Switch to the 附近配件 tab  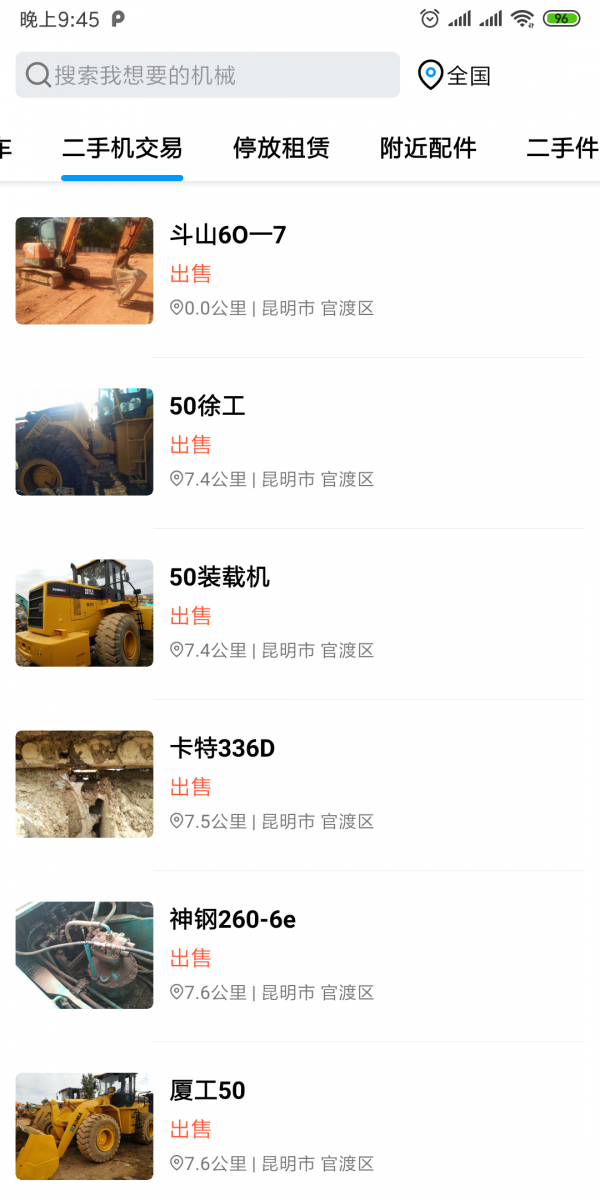[x=428, y=149]
